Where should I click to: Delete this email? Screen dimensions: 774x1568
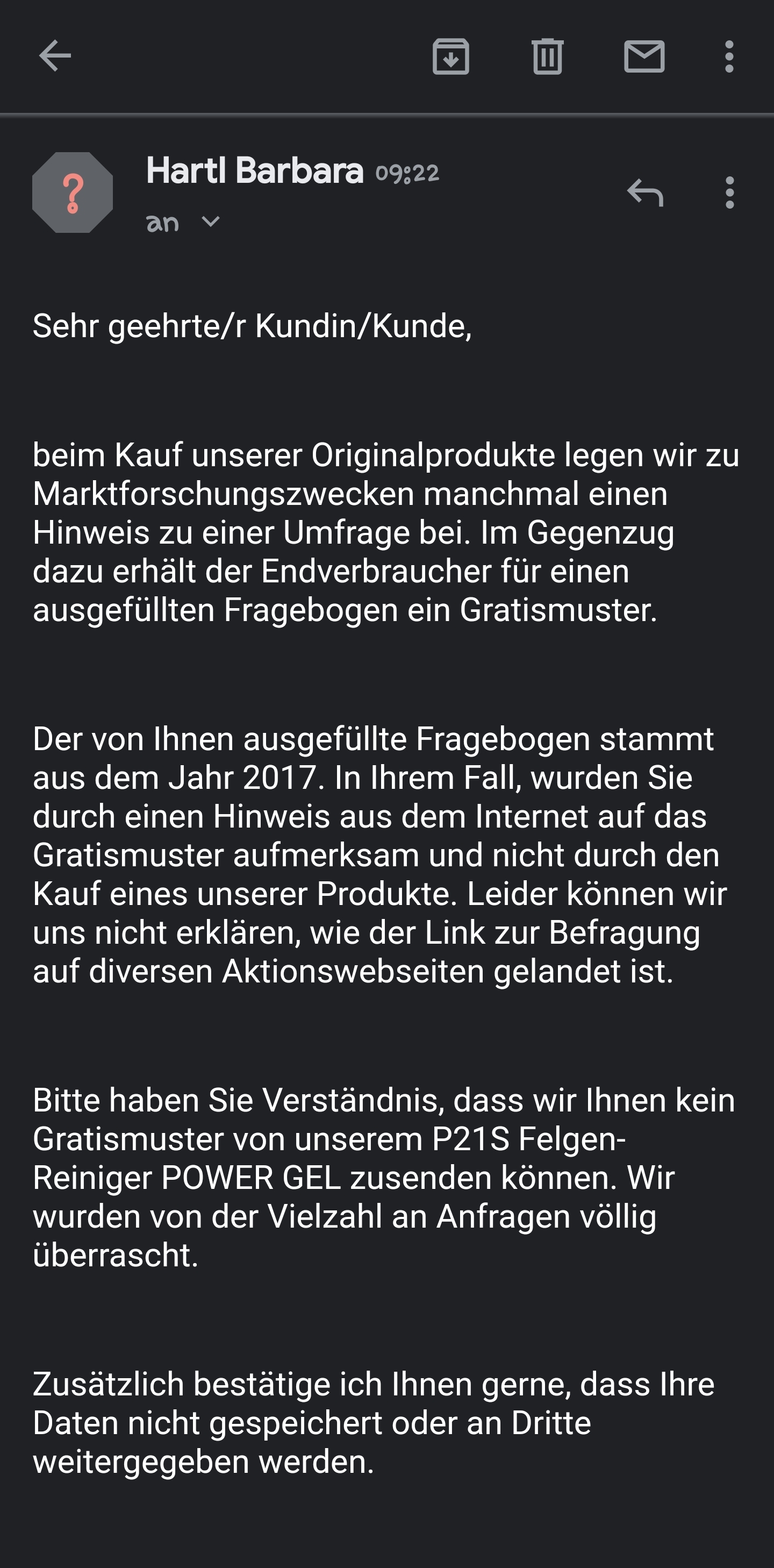[548, 56]
